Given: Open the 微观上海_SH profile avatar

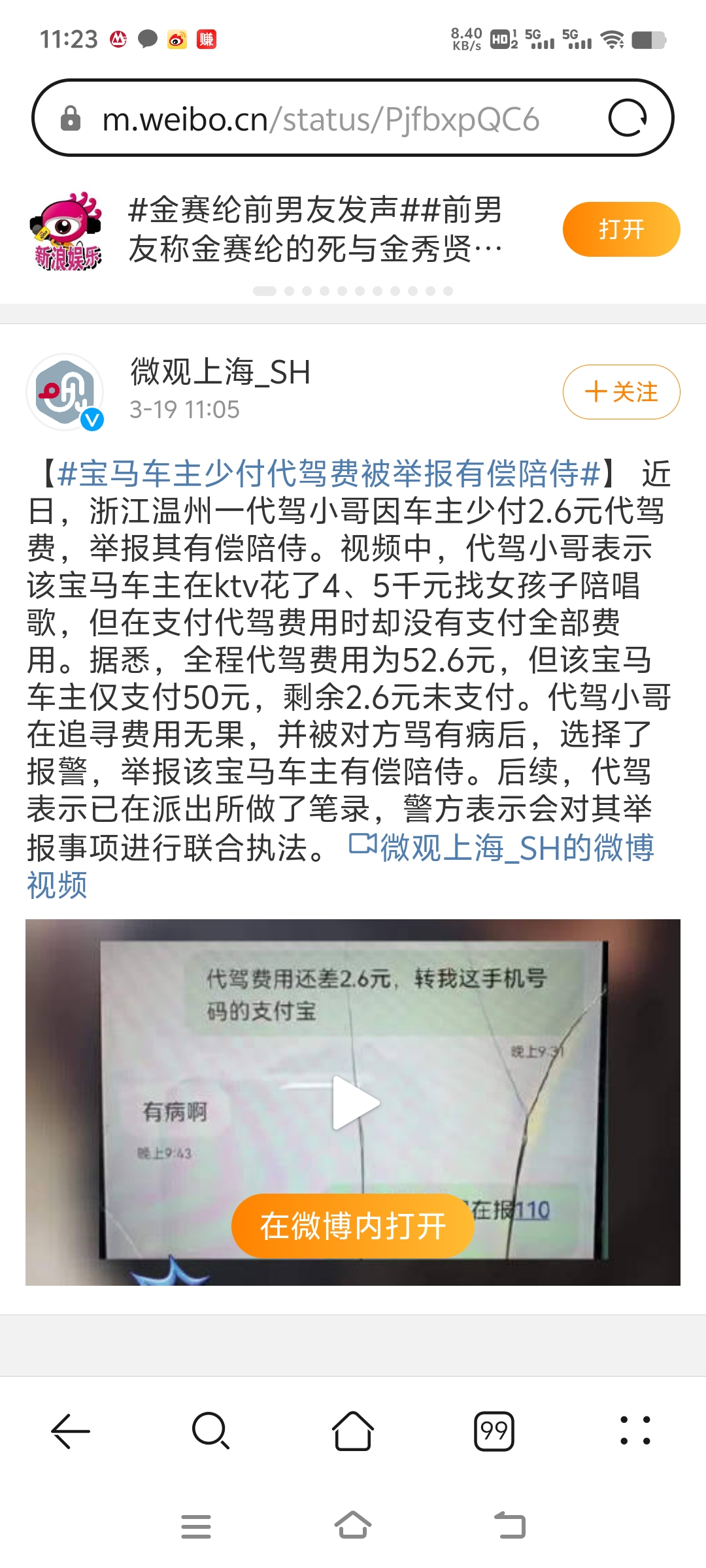Looking at the screenshot, I should pos(65,392).
